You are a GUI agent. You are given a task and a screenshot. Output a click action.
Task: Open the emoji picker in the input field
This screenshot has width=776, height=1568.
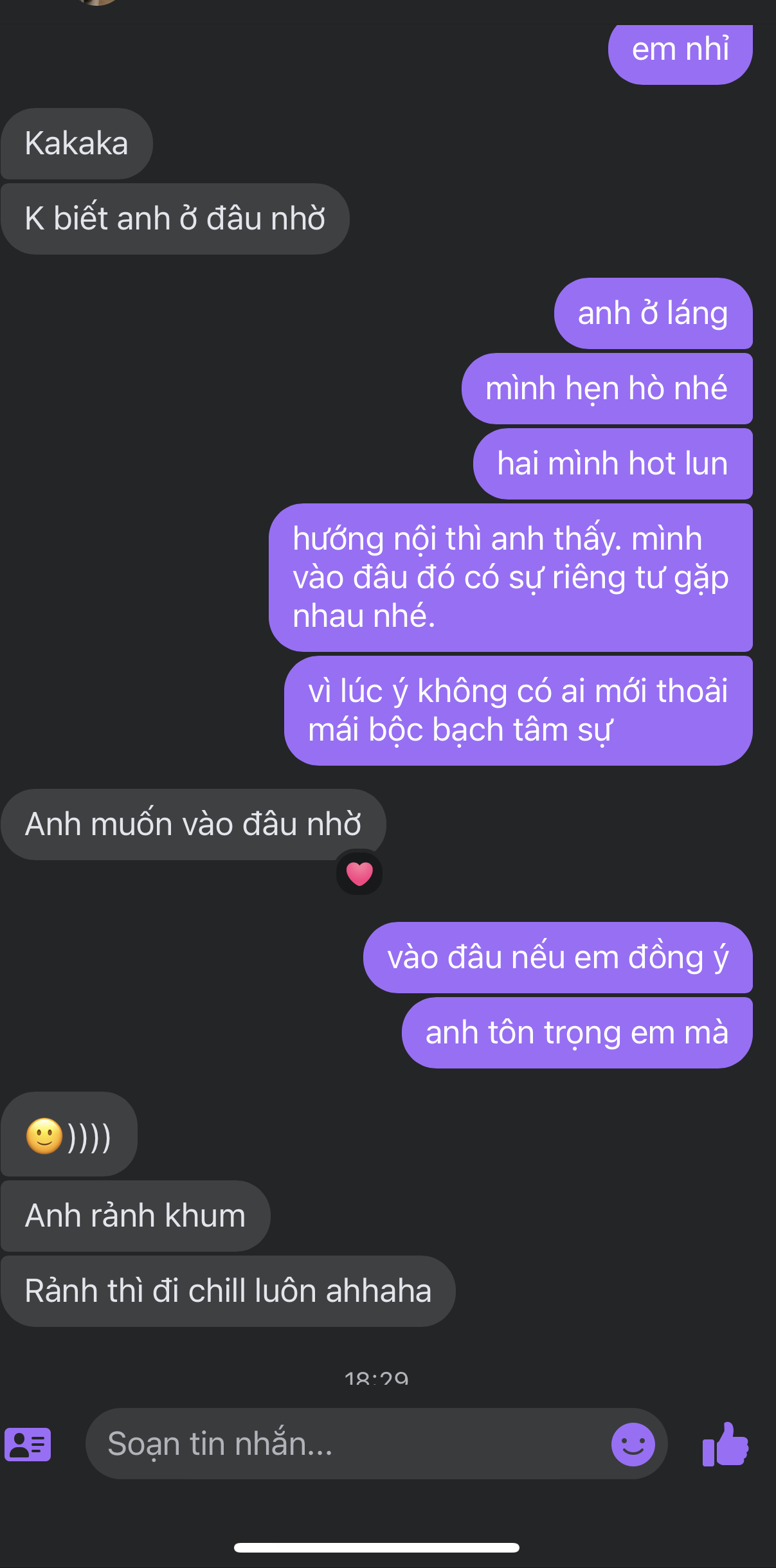633,1445
